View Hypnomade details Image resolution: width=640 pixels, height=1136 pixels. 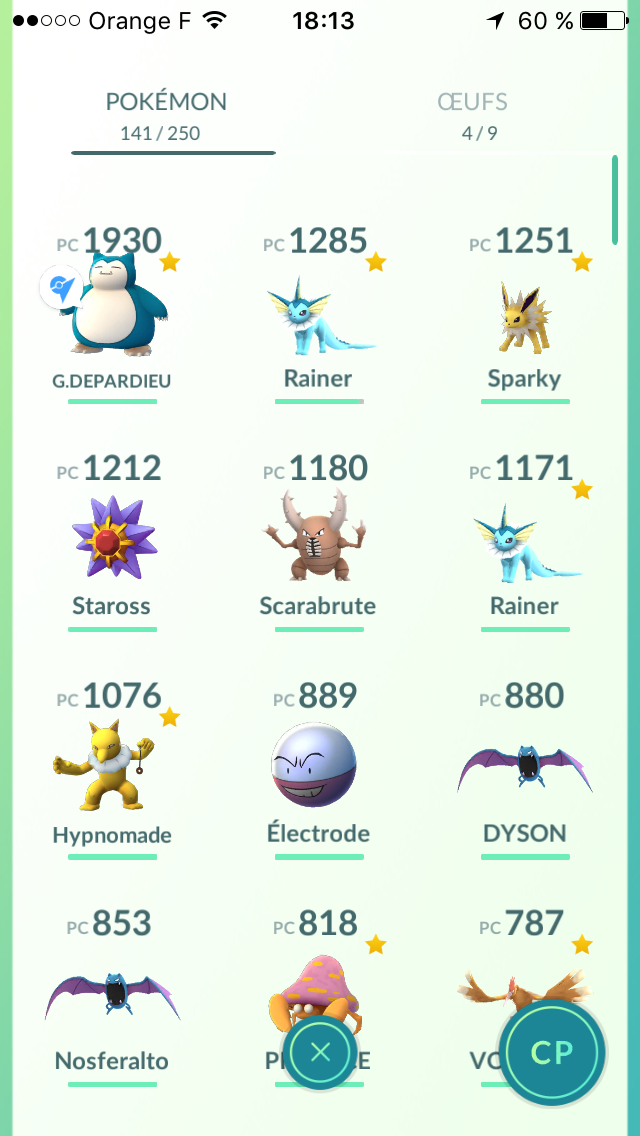click(113, 768)
